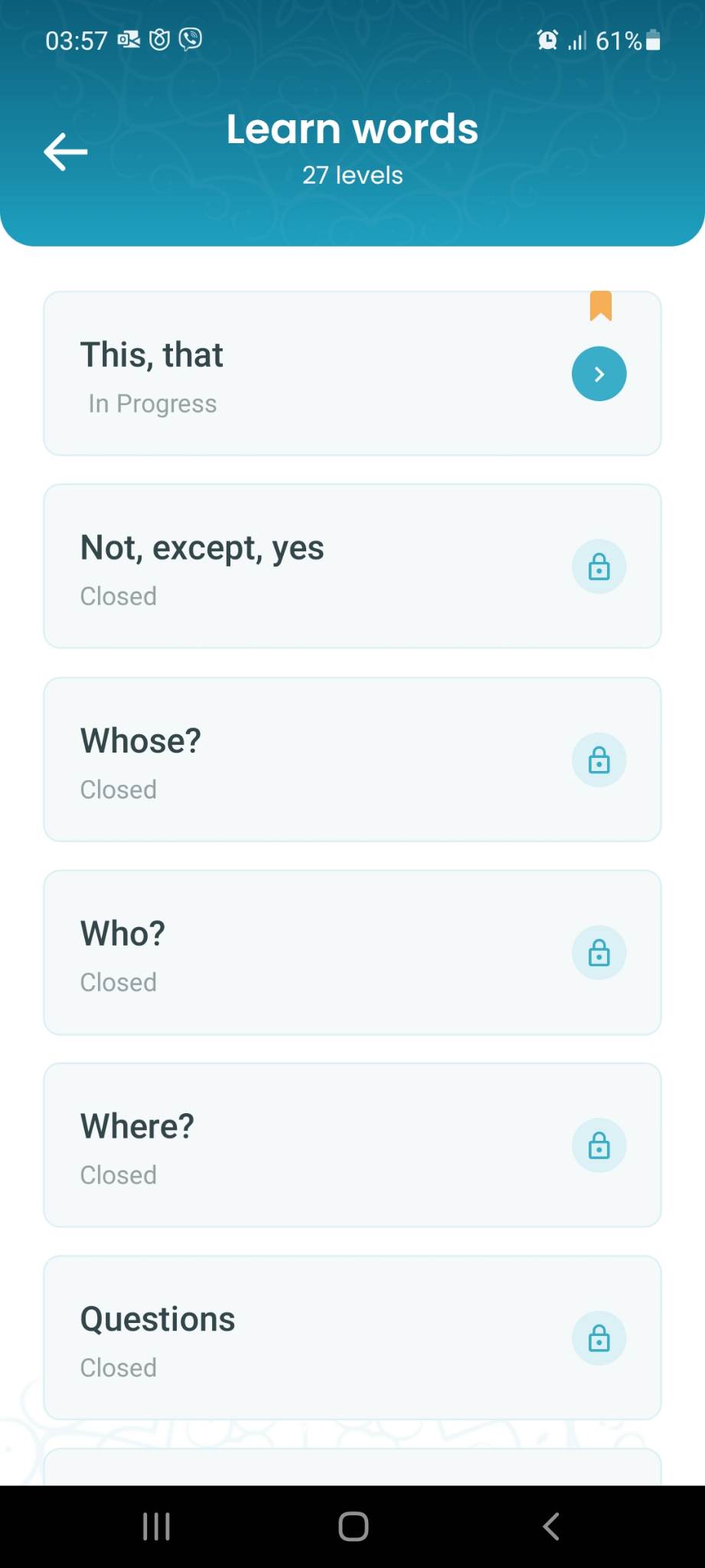Choose the Where? level card
Screen dimensions: 705x1568
pyautogui.click(x=352, y=1145)
